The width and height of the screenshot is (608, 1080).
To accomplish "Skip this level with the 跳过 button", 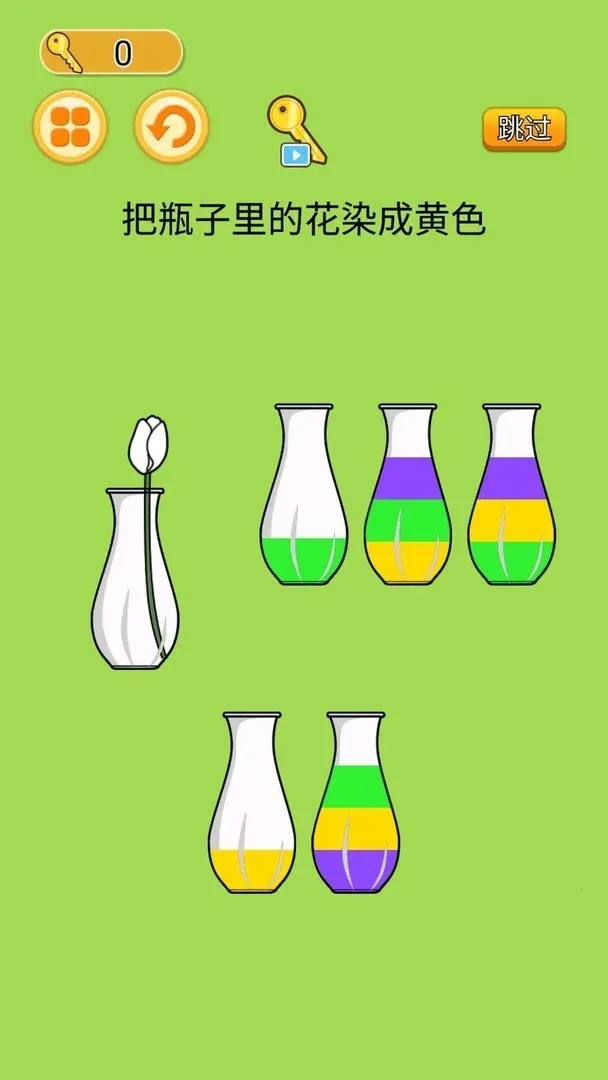I will [524, 129].
